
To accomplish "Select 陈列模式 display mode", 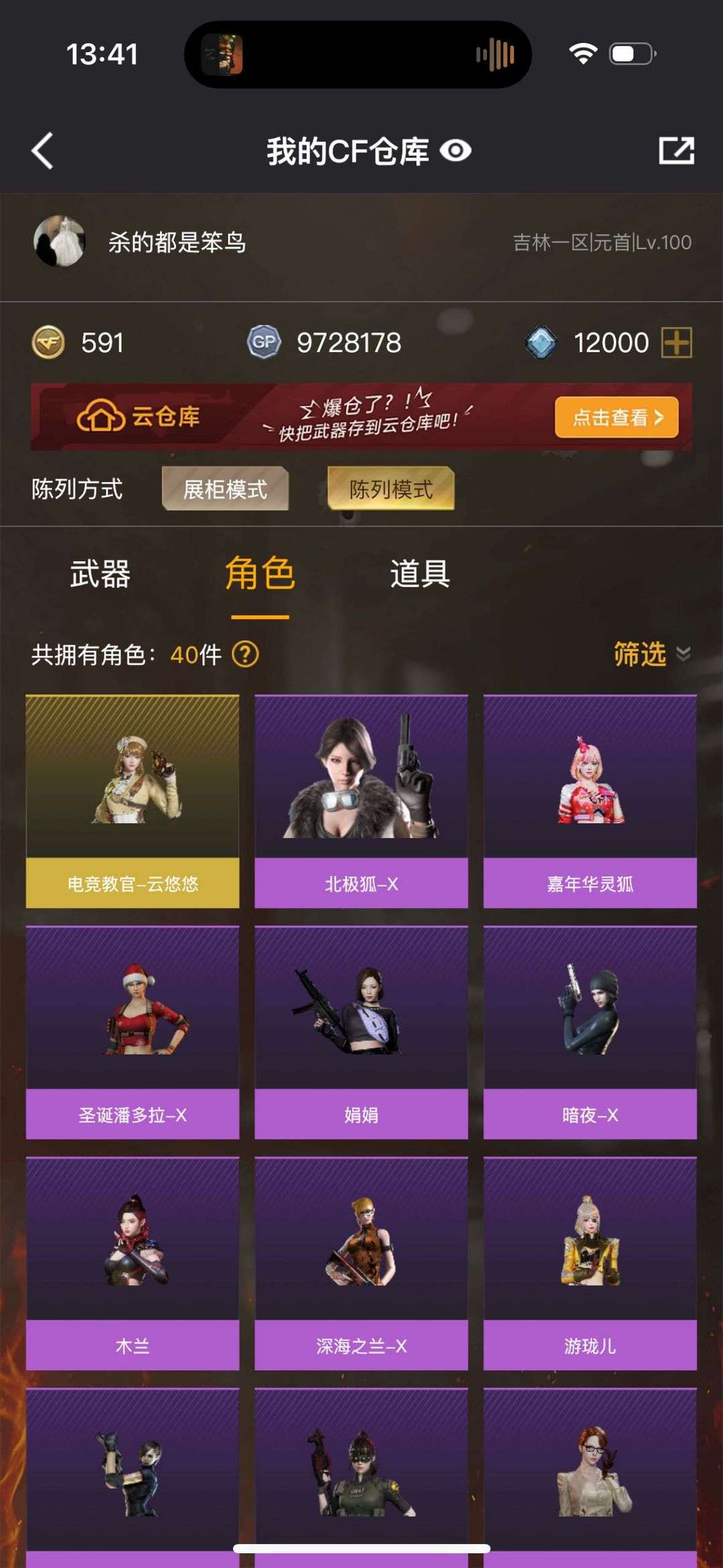I will [x=391, y=489].
